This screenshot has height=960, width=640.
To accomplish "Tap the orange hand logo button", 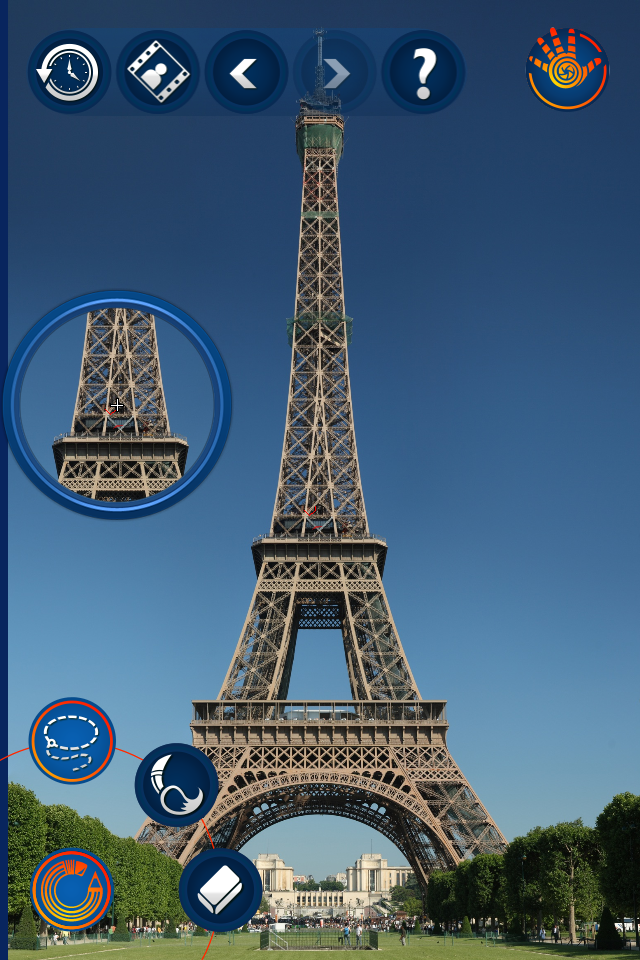I will (x=567, y=69).
